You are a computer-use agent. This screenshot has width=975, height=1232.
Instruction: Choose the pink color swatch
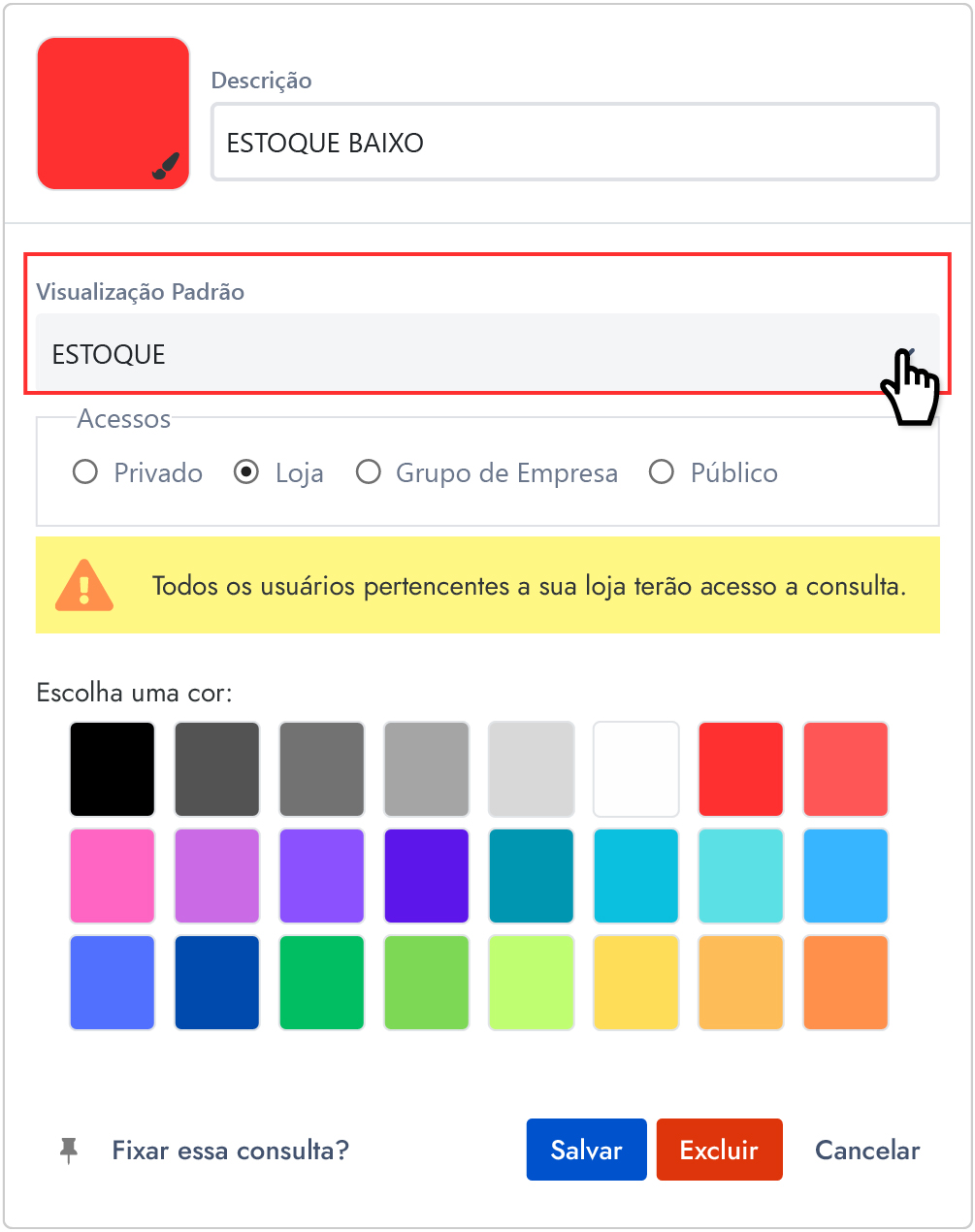[x=113, y=875]
